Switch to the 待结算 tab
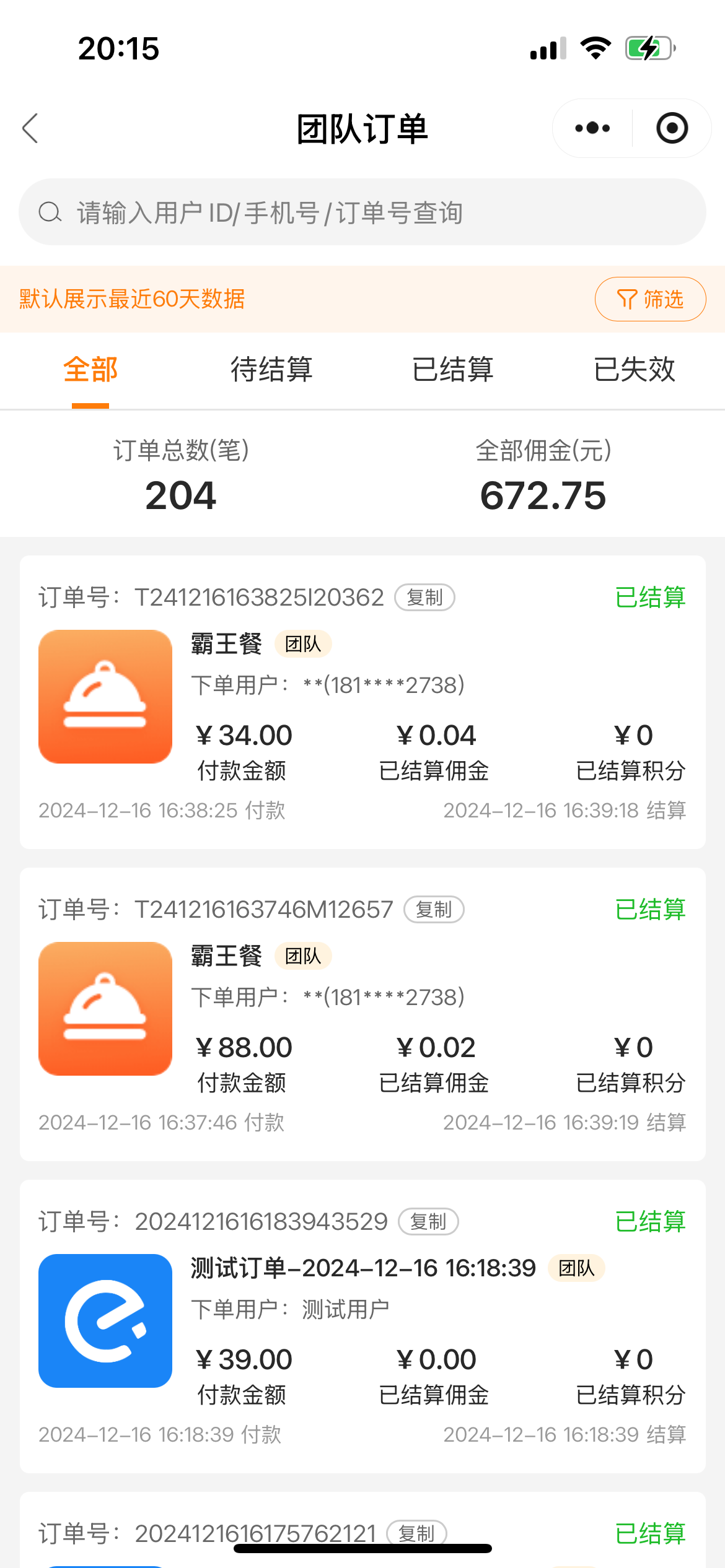725x1568 pixels. tap(271, 370)
